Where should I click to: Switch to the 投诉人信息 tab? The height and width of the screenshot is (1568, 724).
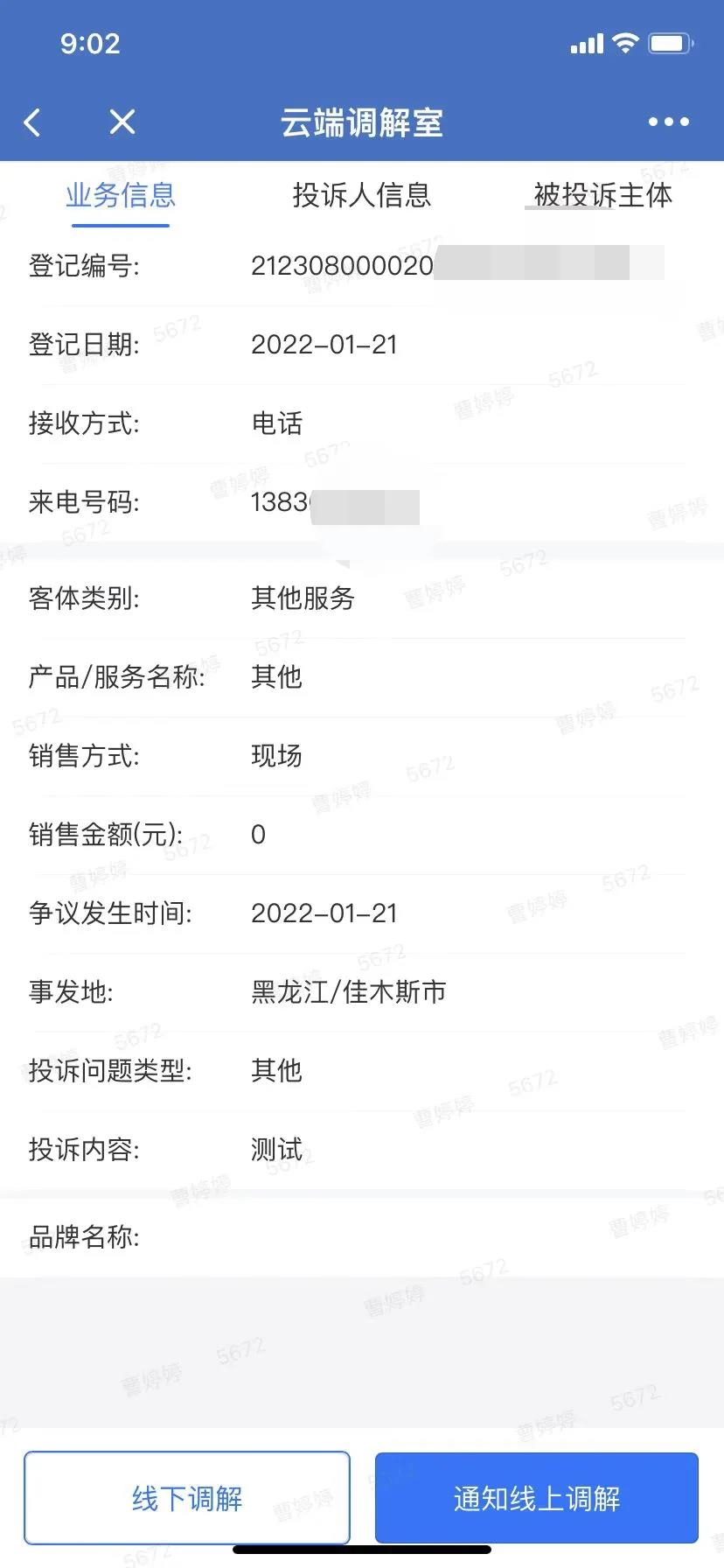coord(362,195)
